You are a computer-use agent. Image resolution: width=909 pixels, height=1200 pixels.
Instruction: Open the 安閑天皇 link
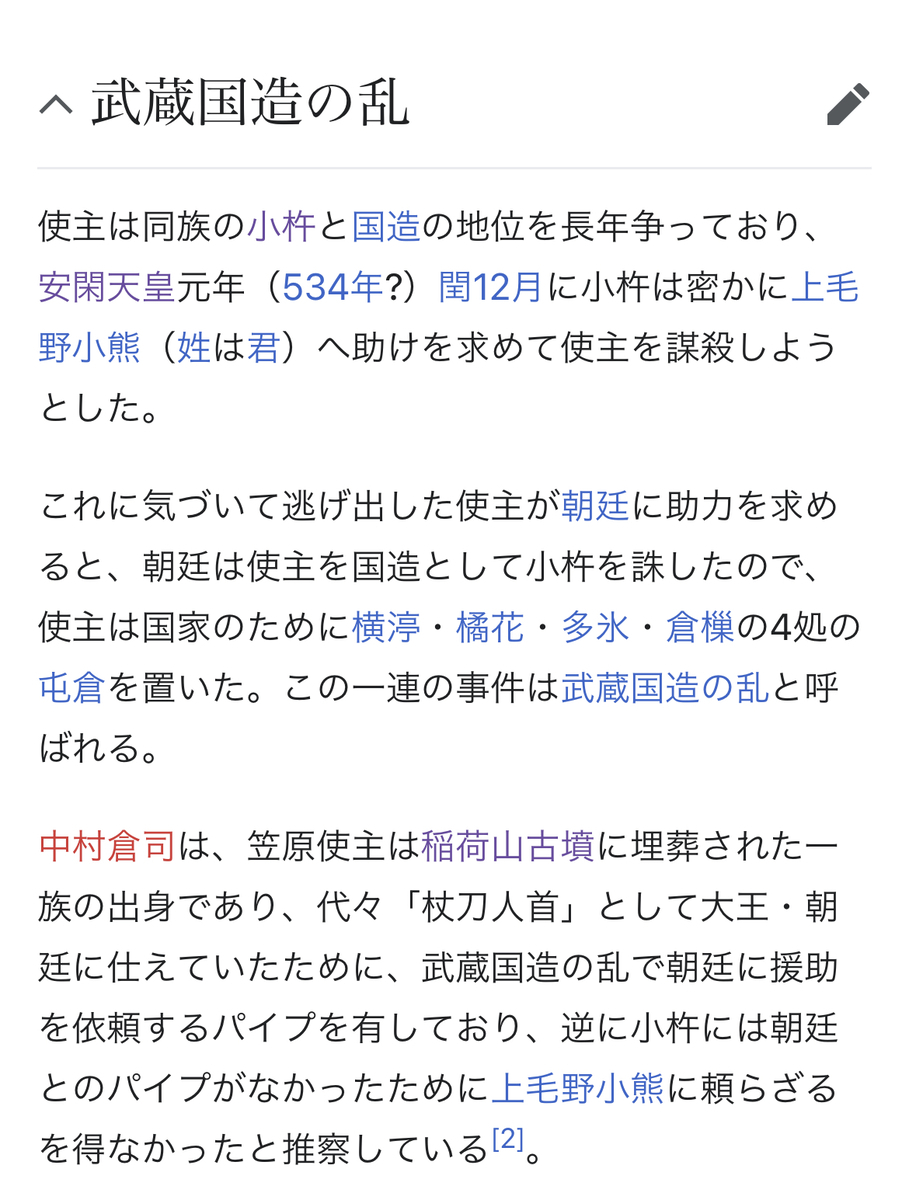[x=107, y=288]
